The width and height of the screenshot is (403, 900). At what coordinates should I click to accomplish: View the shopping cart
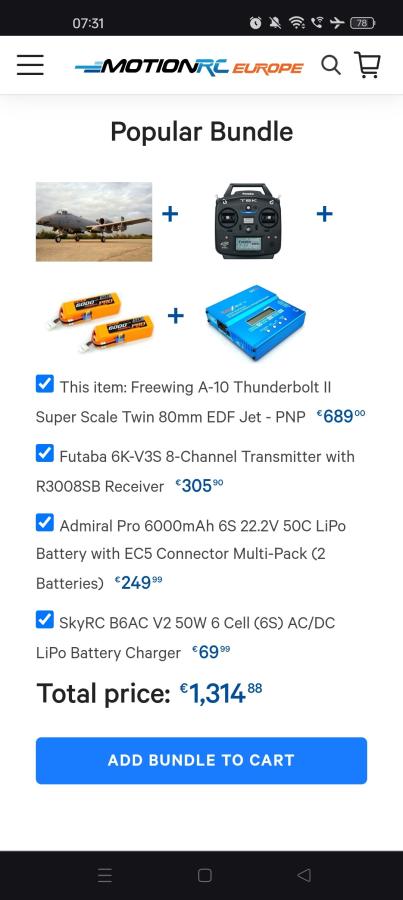pos(367,65)
